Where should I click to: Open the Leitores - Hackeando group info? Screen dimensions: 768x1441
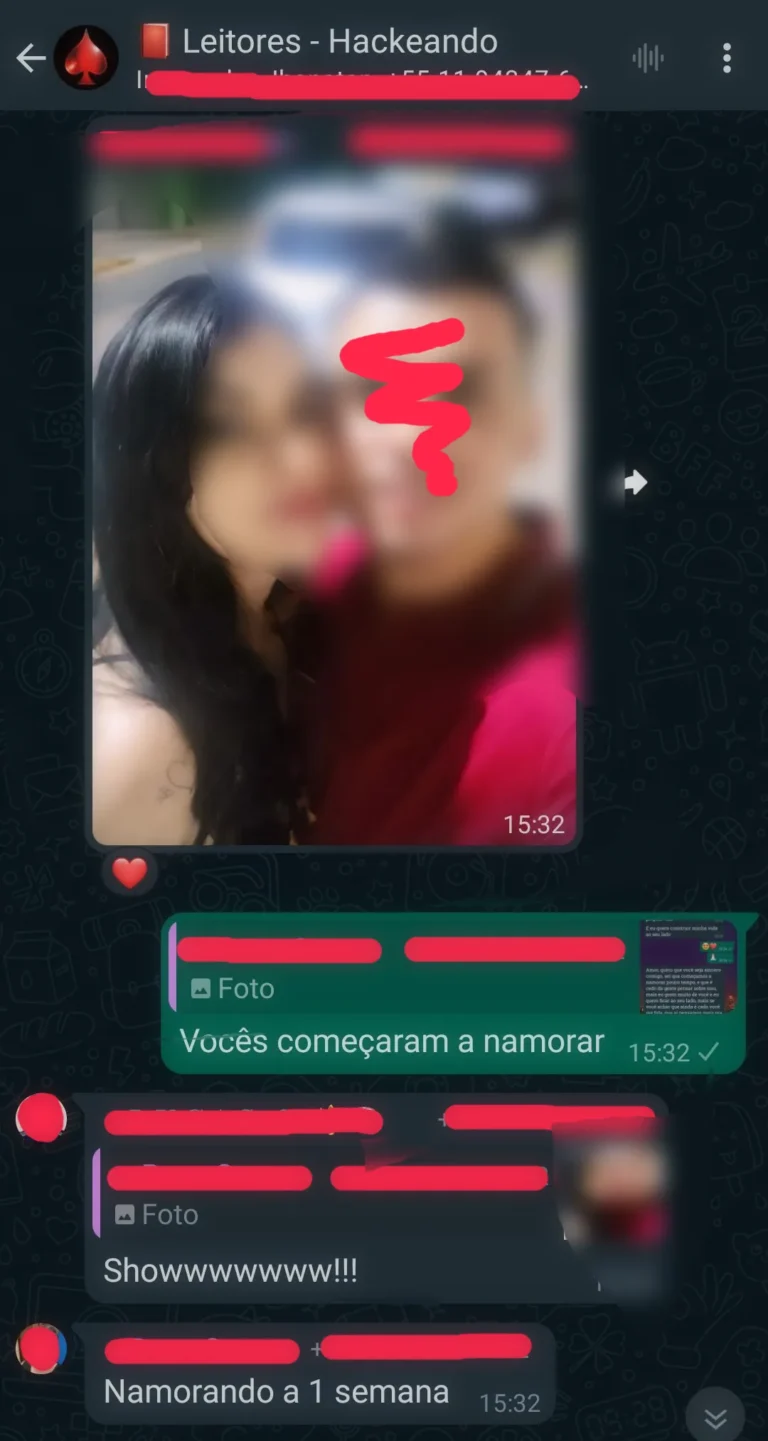(340, 42)
